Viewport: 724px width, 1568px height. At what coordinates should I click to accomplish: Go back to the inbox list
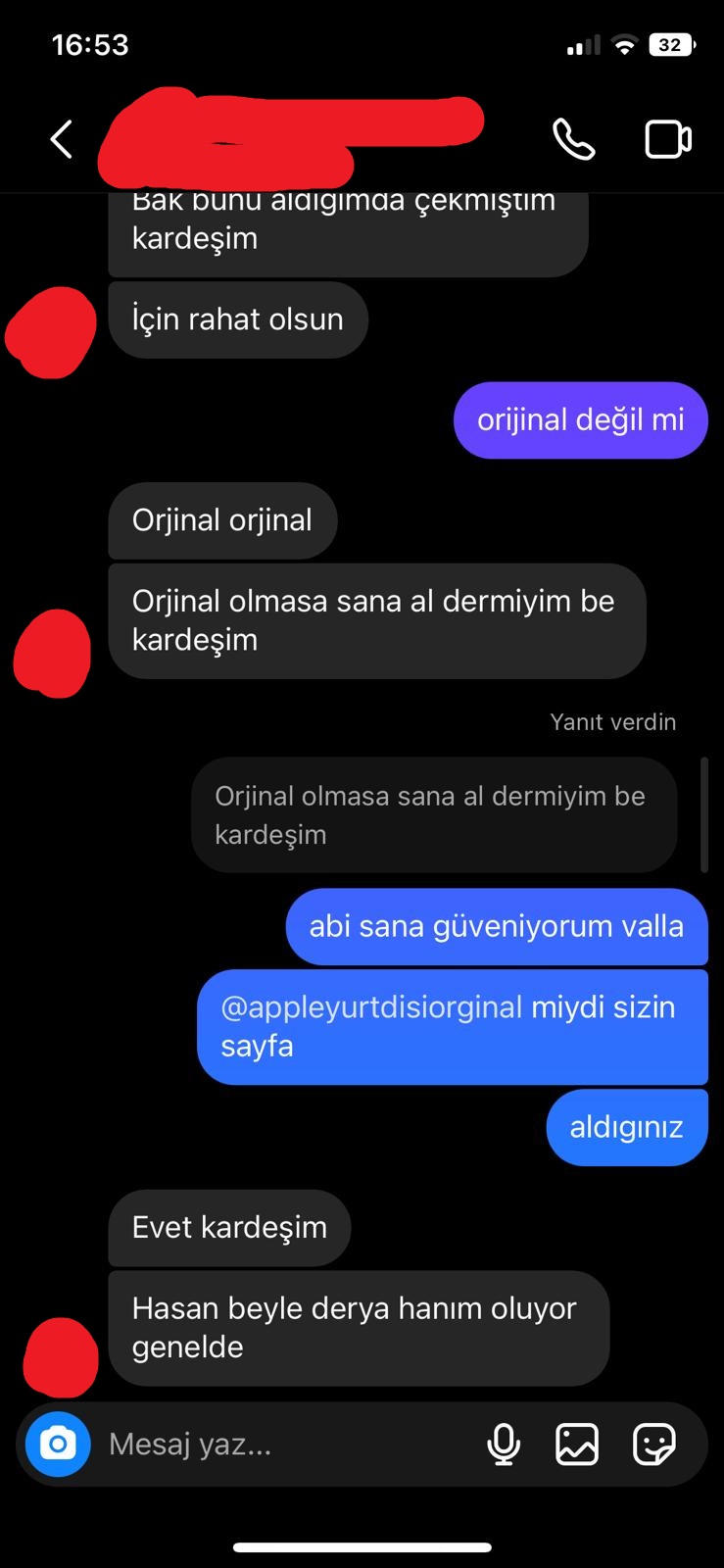click(x=62, y=139)
